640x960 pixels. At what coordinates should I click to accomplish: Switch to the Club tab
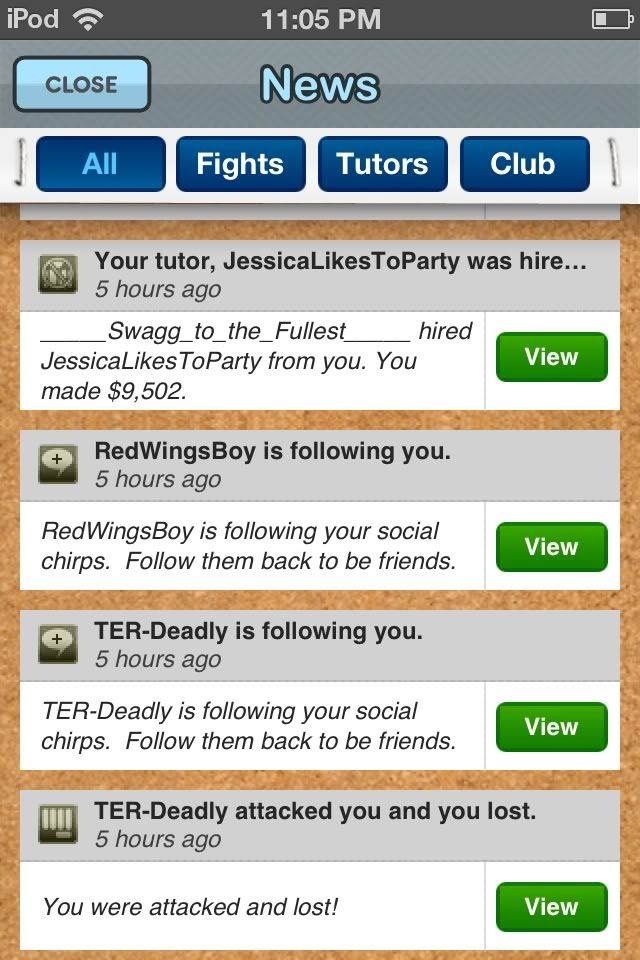[x=523, y=164]
